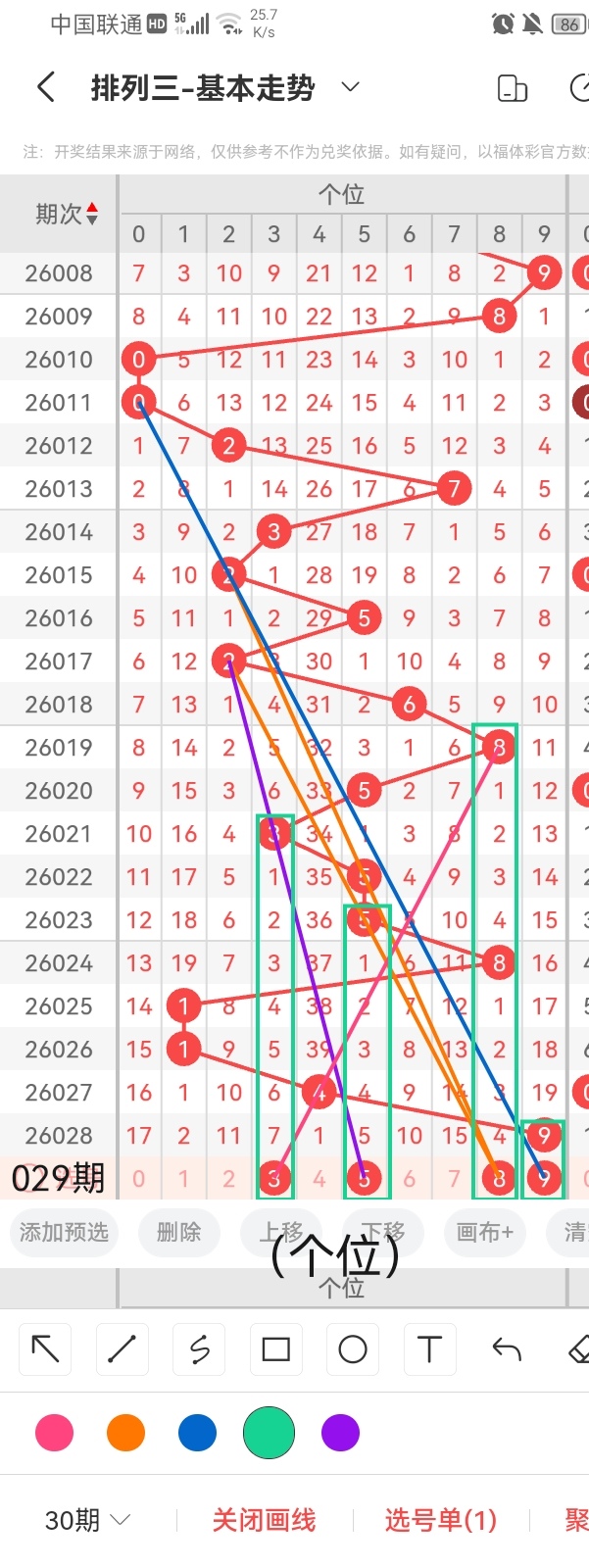The width and height of the screenshot is (589, 1568).
Task: Tap the 画布+ button
Action: click(x=484, y=1232)
